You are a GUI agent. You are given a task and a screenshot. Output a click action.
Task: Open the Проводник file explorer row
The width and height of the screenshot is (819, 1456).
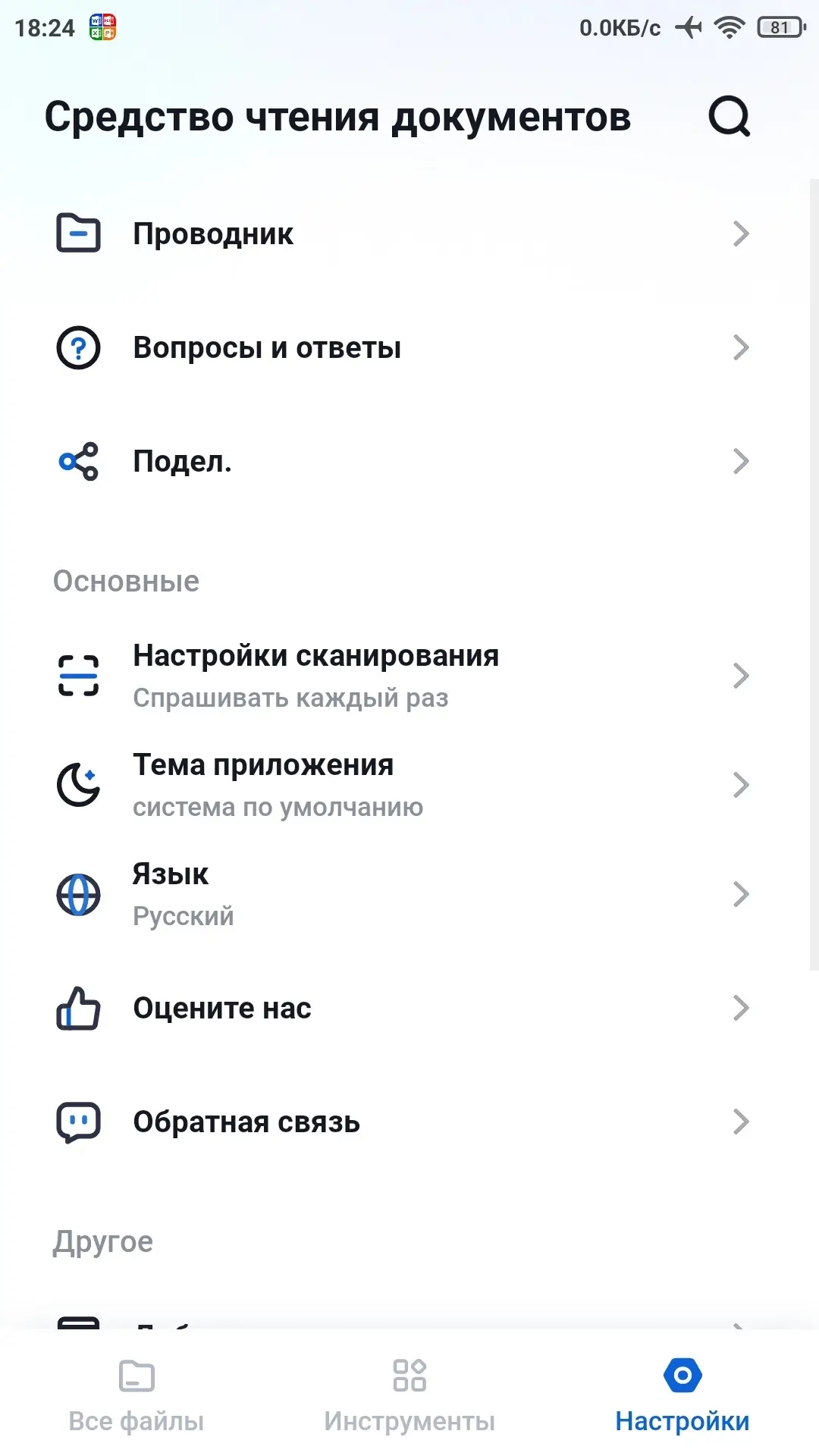click(x=402, y=234)
